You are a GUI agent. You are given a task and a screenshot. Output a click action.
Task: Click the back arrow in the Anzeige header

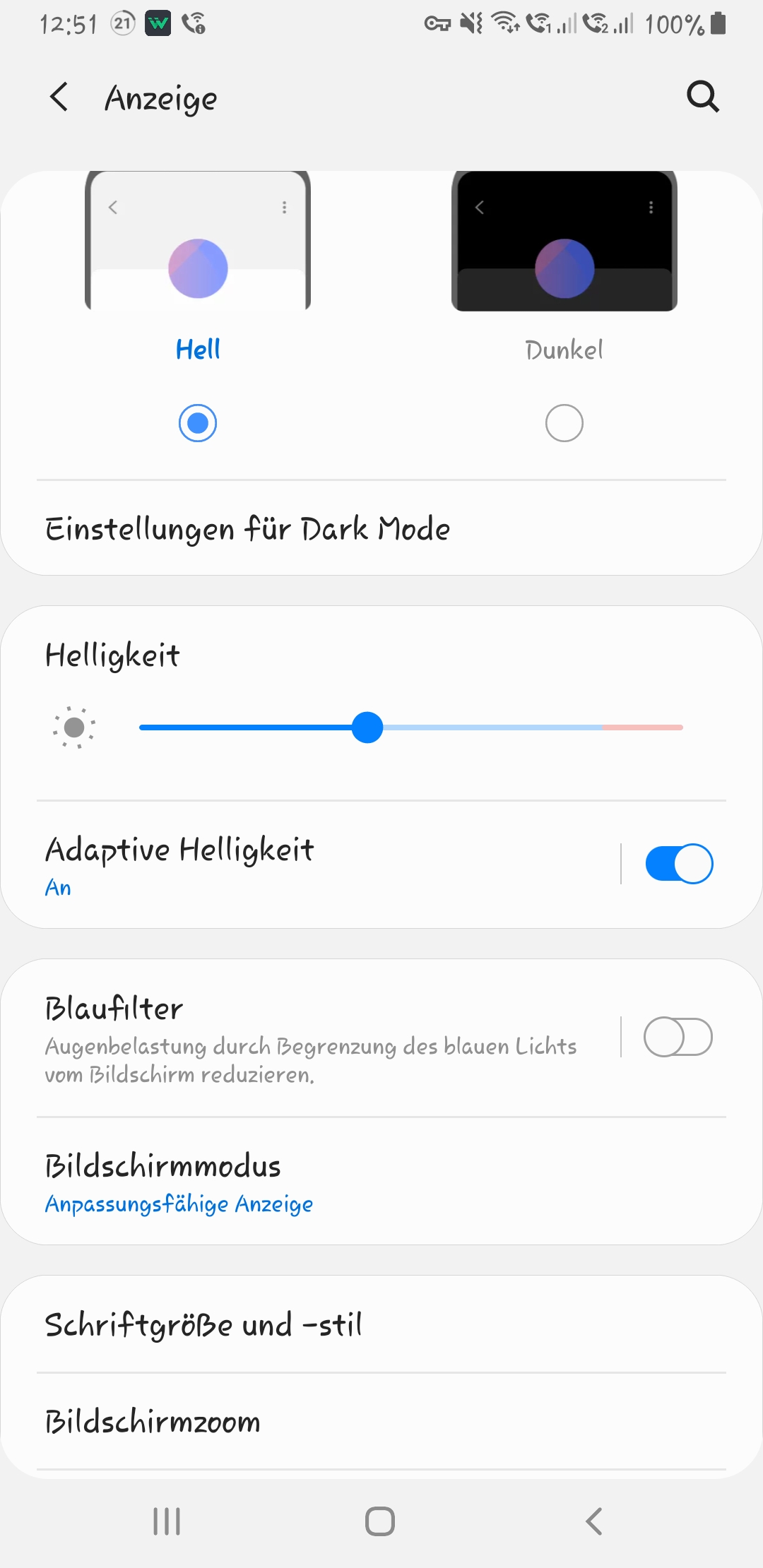[59, 97]
